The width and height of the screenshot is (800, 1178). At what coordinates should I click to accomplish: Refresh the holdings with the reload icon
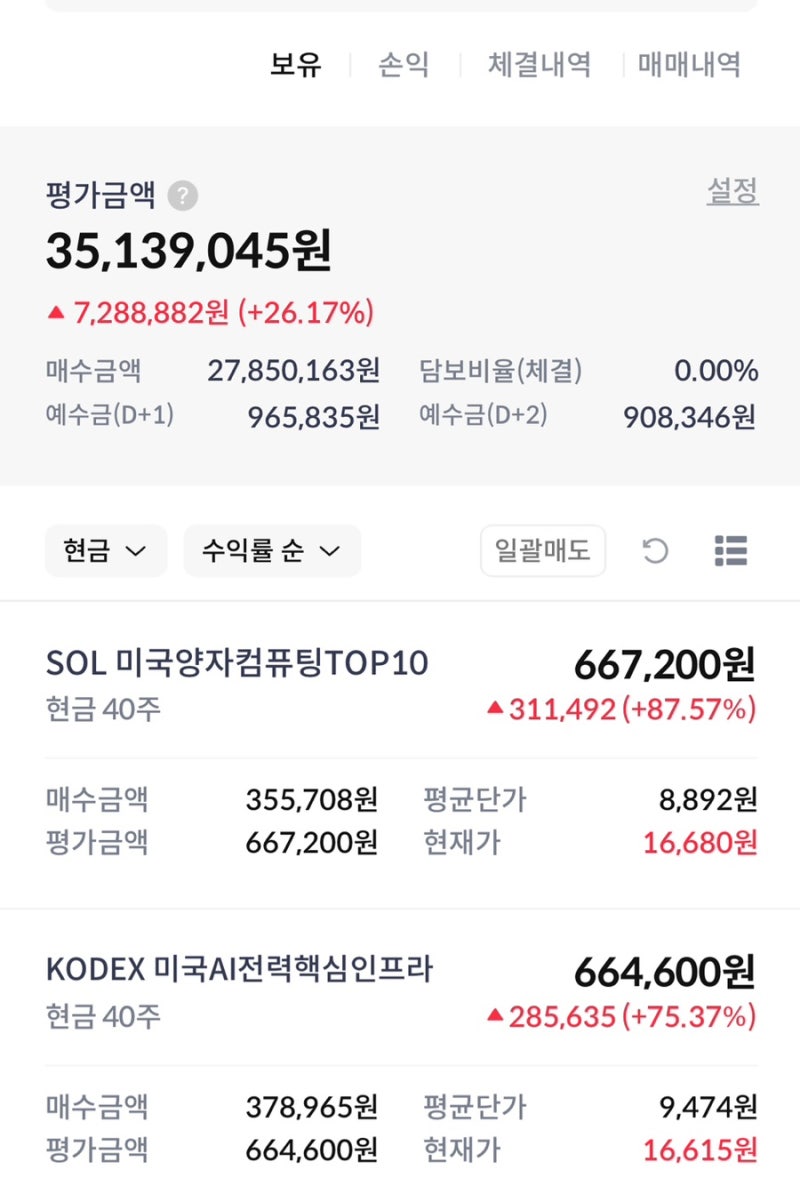pos(654,551)
